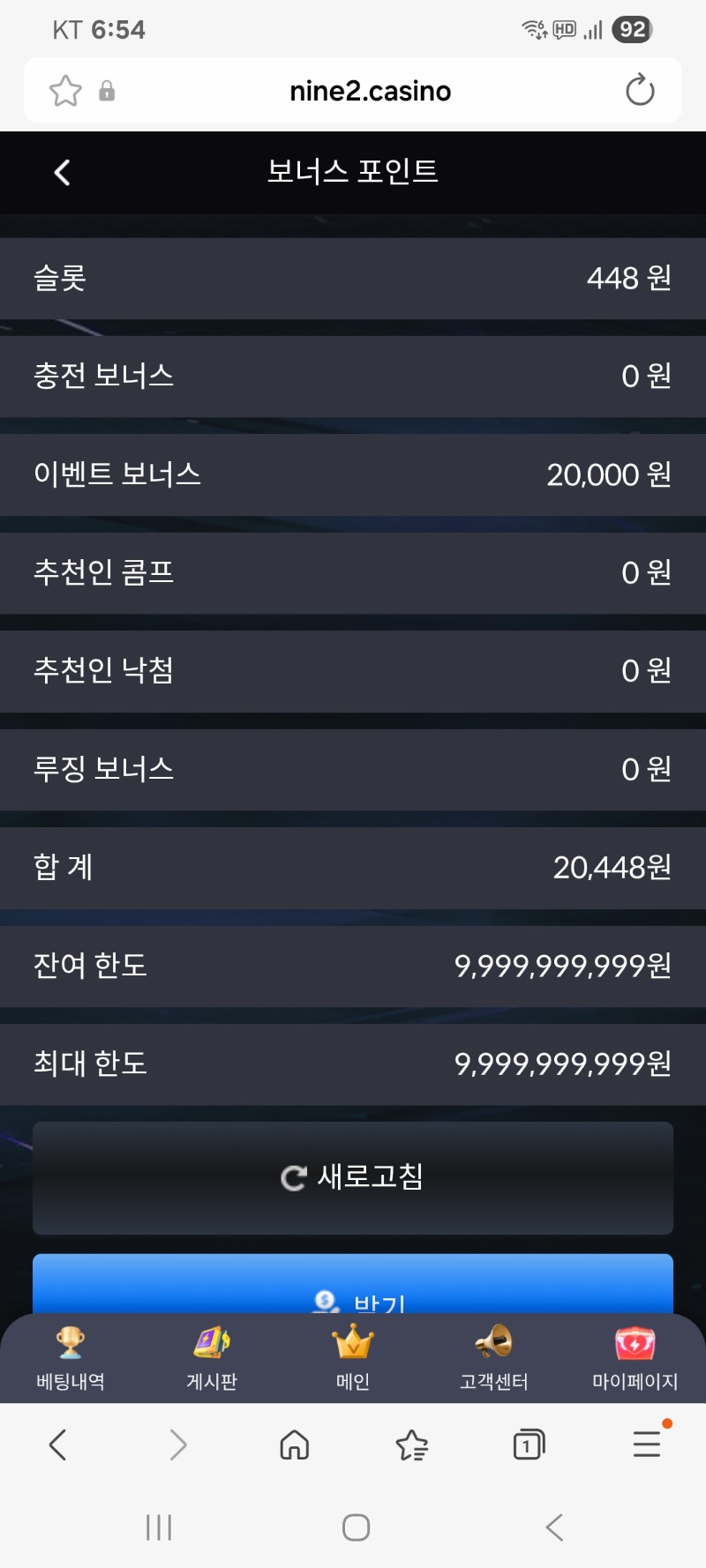706x1568 pixels.
Task: Go to the browser home page
Action: [294, 1445]
